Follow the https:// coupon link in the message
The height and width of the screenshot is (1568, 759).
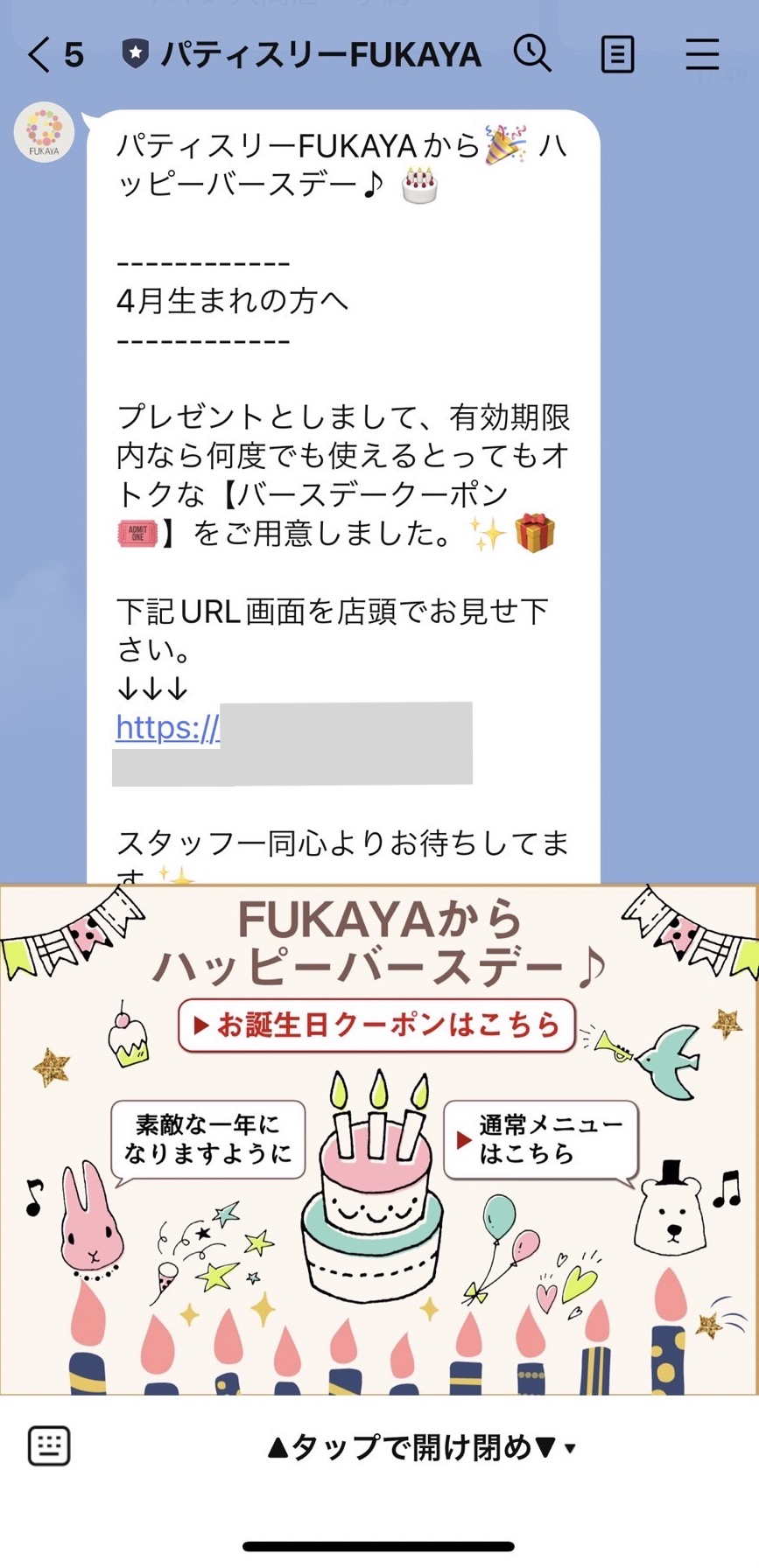coord(165,728)
